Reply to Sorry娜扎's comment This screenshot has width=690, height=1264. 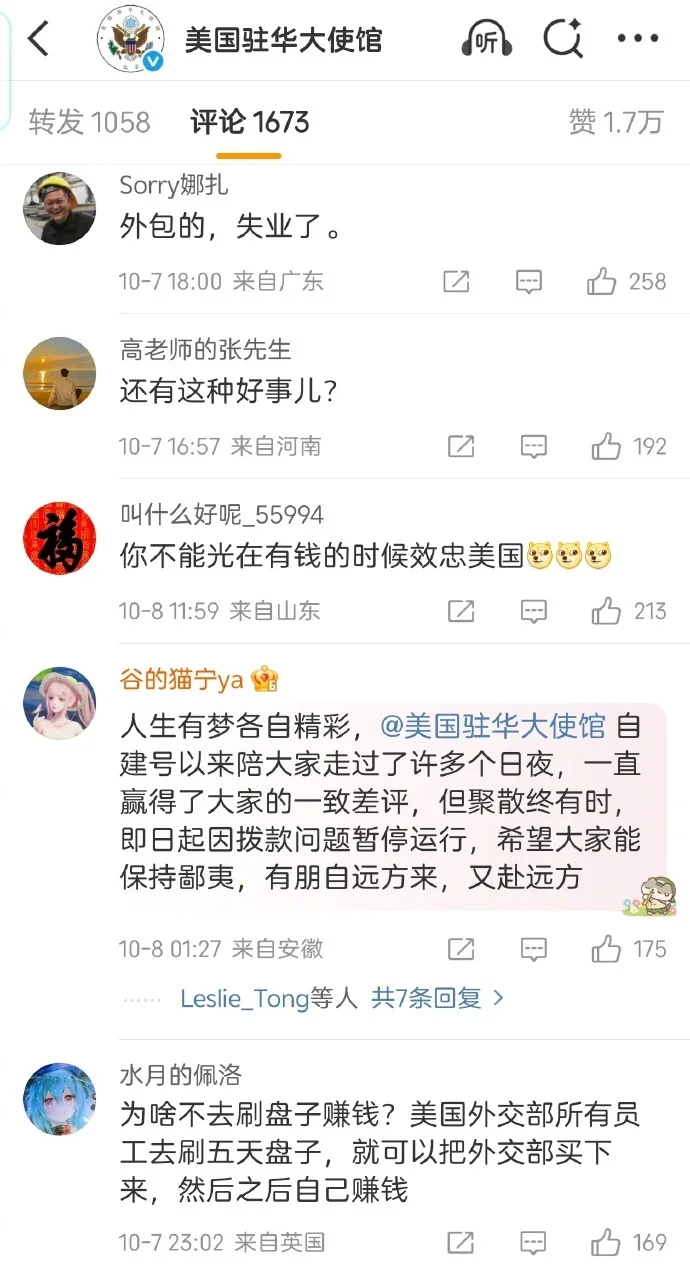[529, 282]
